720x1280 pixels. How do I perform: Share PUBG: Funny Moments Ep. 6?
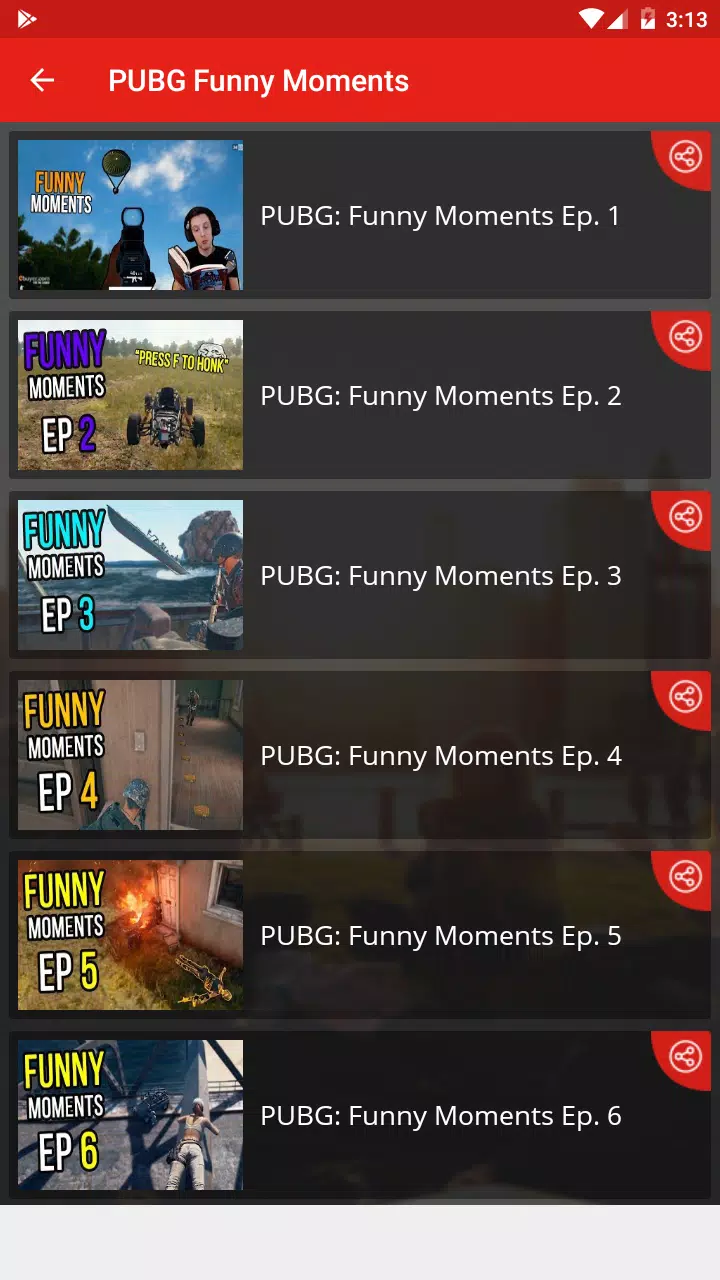tap(685, 1057)
